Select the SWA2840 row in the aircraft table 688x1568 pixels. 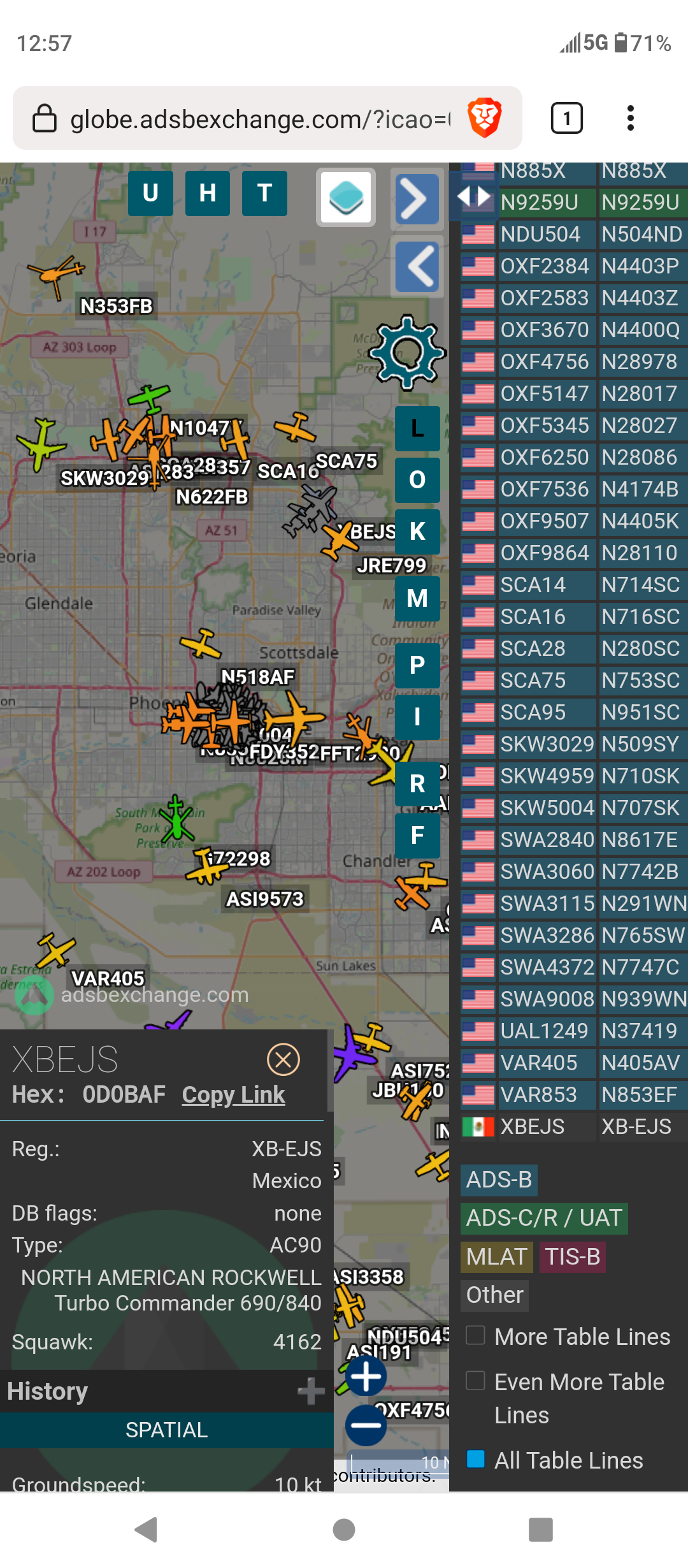[574, 839]
